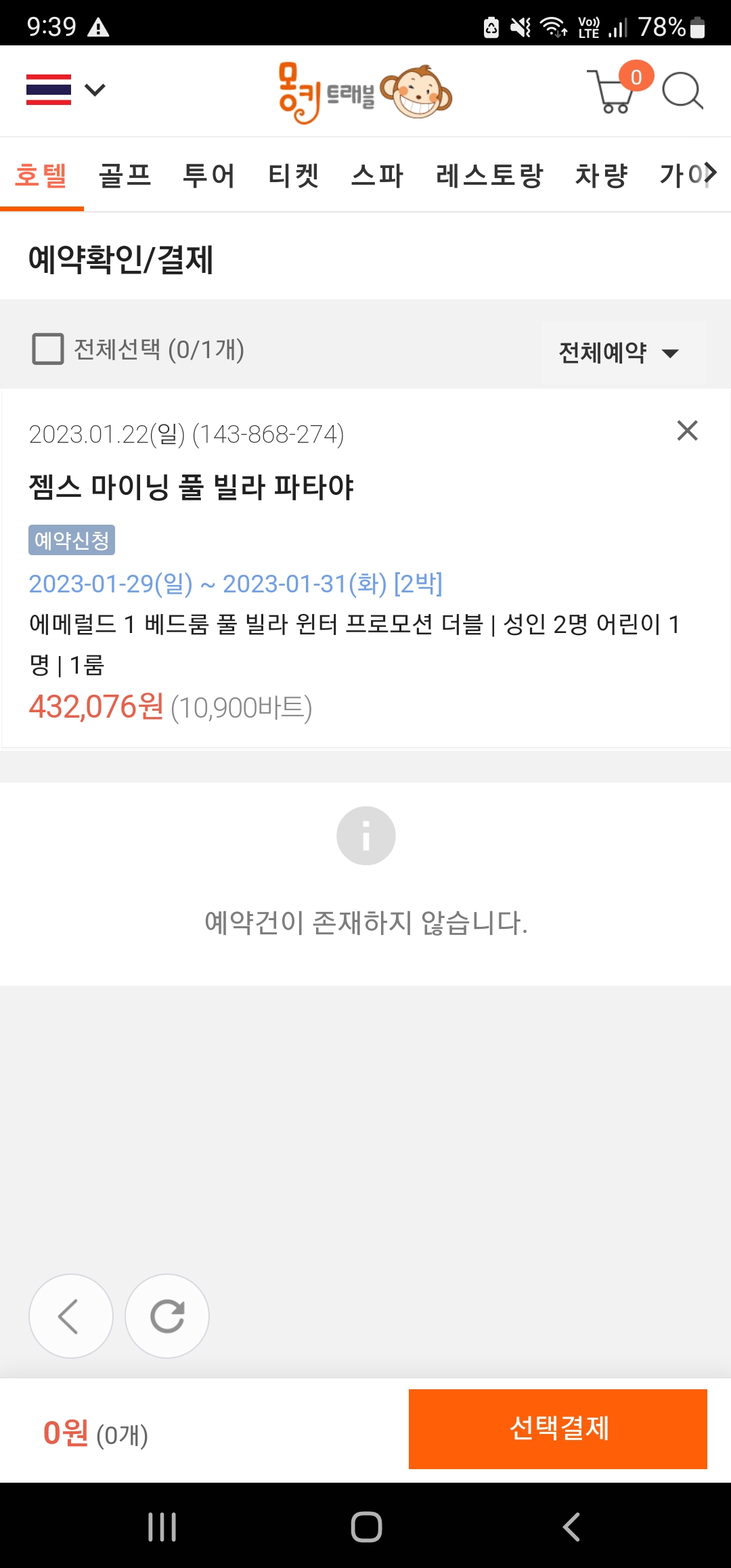731x1568 pixels.
Task: Refresh the page with reload button
Action: point(167,1316)
